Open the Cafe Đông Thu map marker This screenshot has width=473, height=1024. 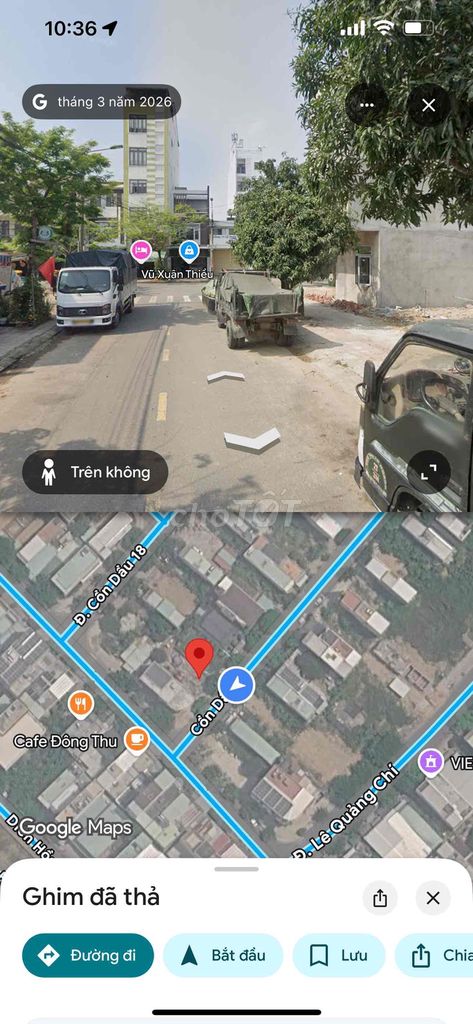click(137, 741)
